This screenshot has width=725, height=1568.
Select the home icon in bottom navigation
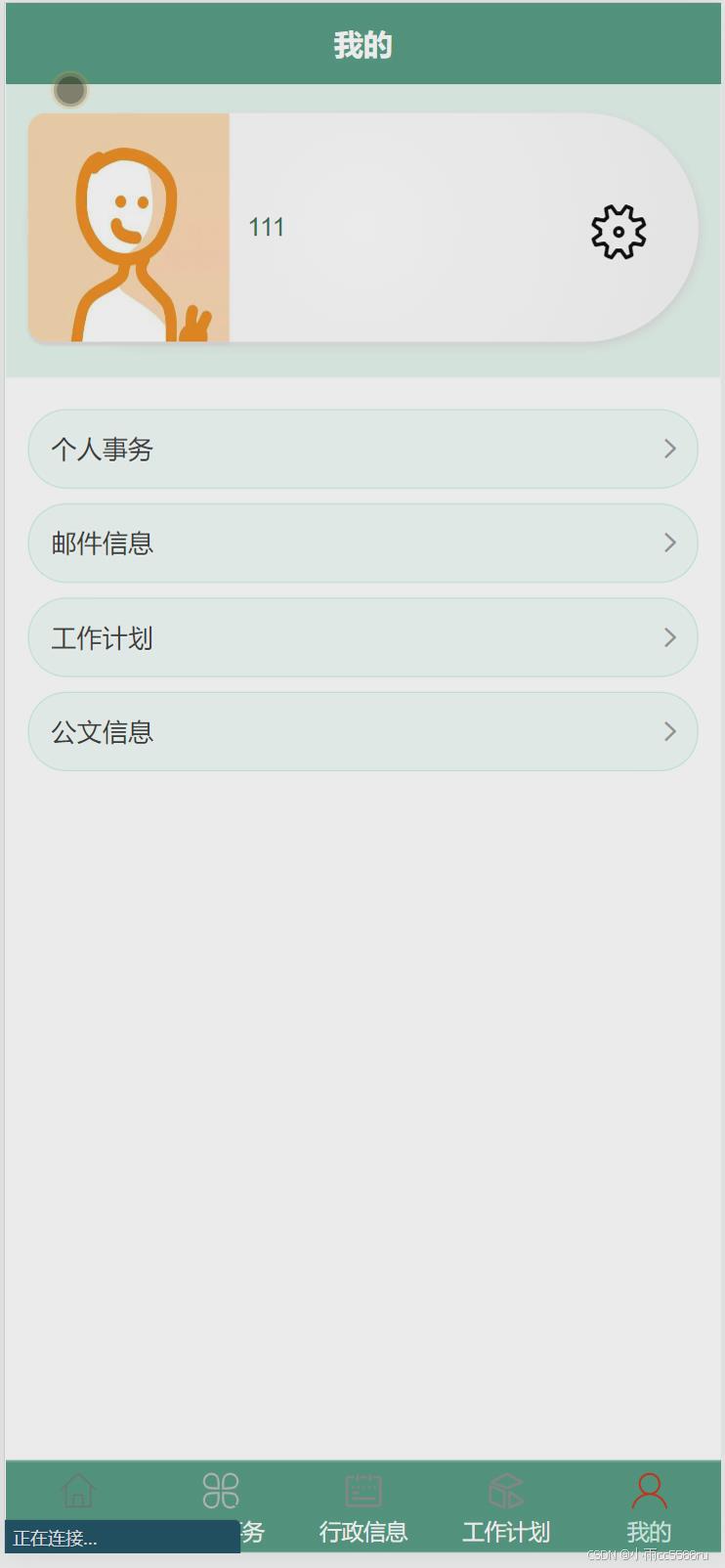pos(78,1491)
